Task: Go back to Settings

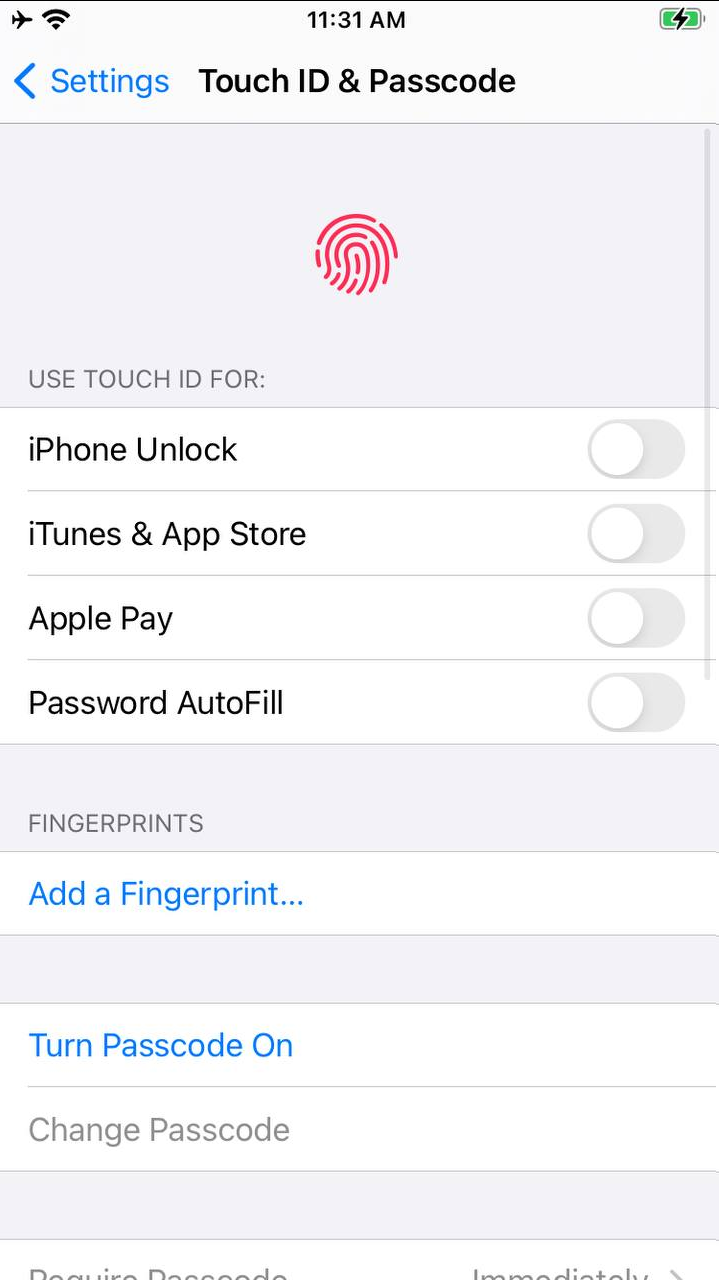Action: coord(90,81)
